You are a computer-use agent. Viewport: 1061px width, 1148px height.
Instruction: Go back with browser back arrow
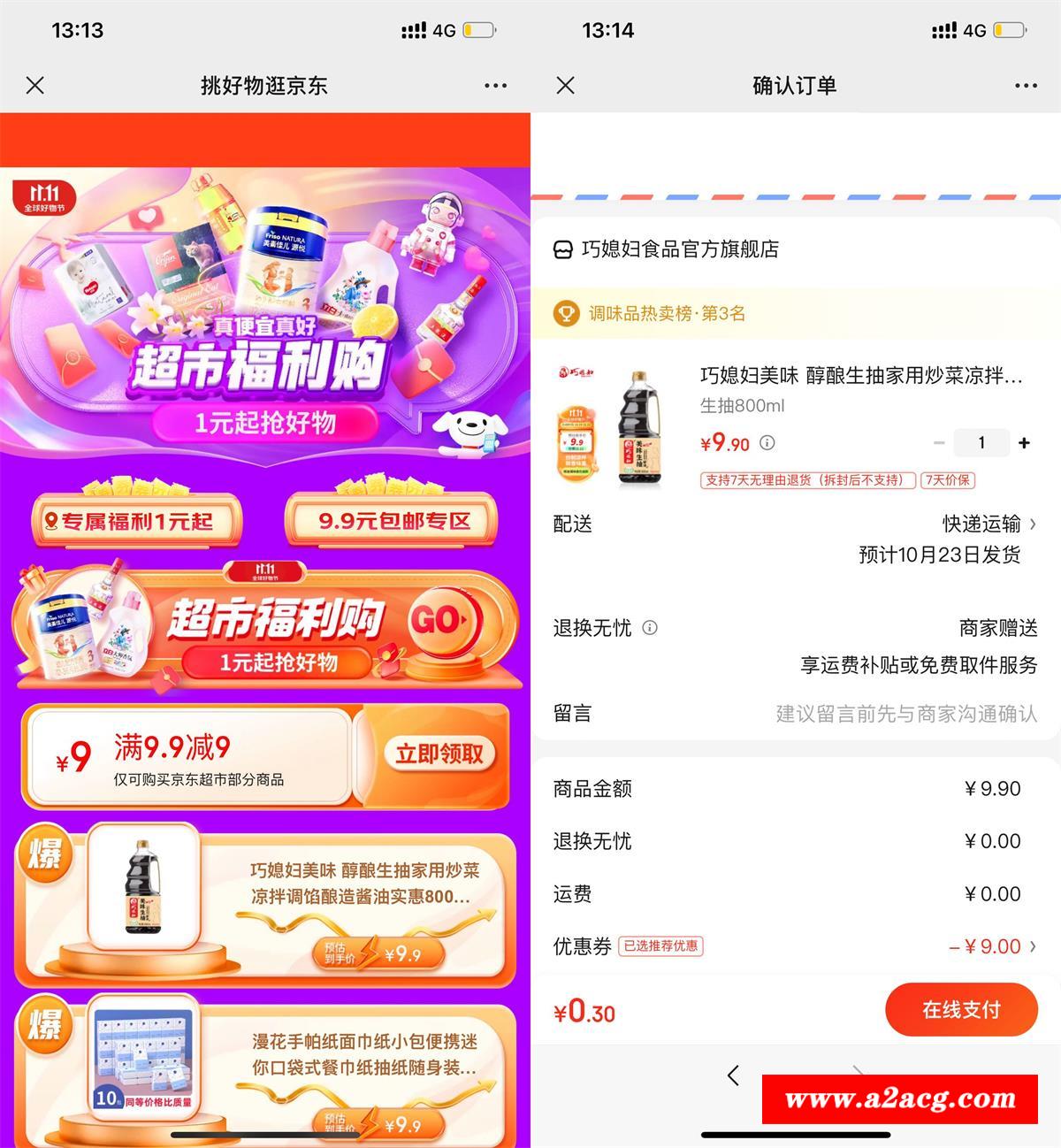coord(733,1075)
